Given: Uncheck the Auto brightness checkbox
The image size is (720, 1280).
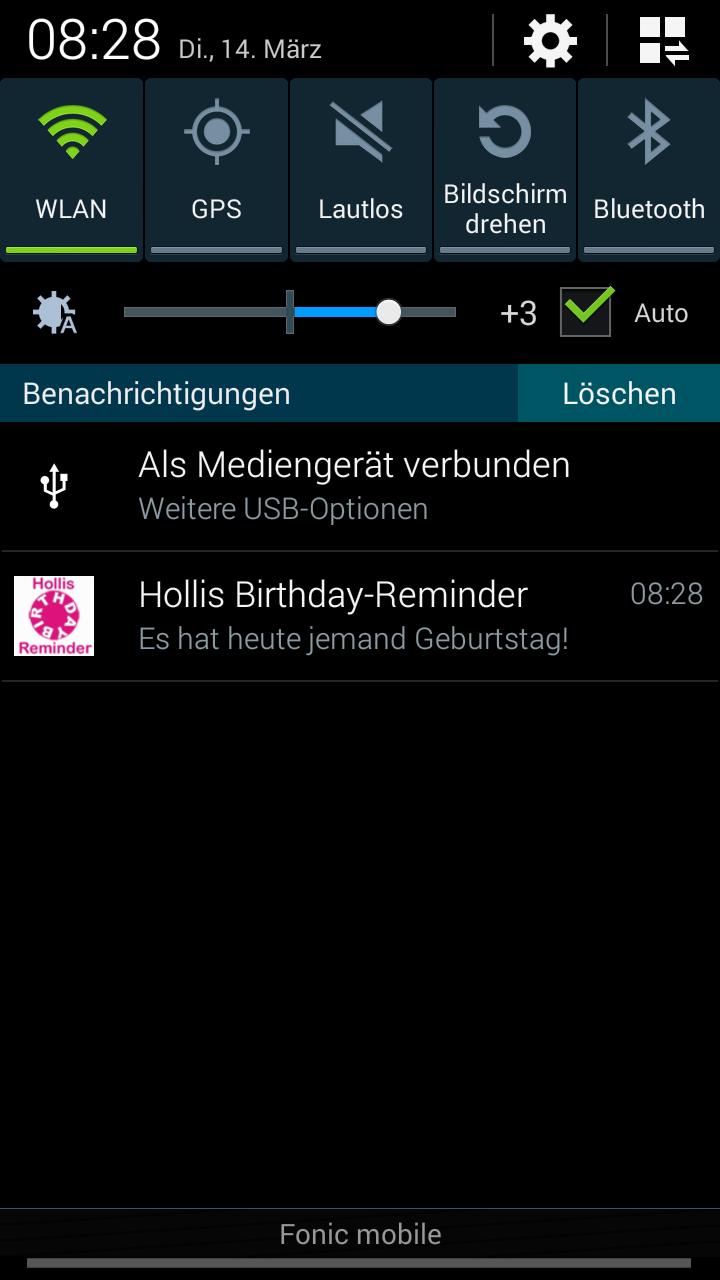Looking at the screenshot, I should tap(586, 312).
